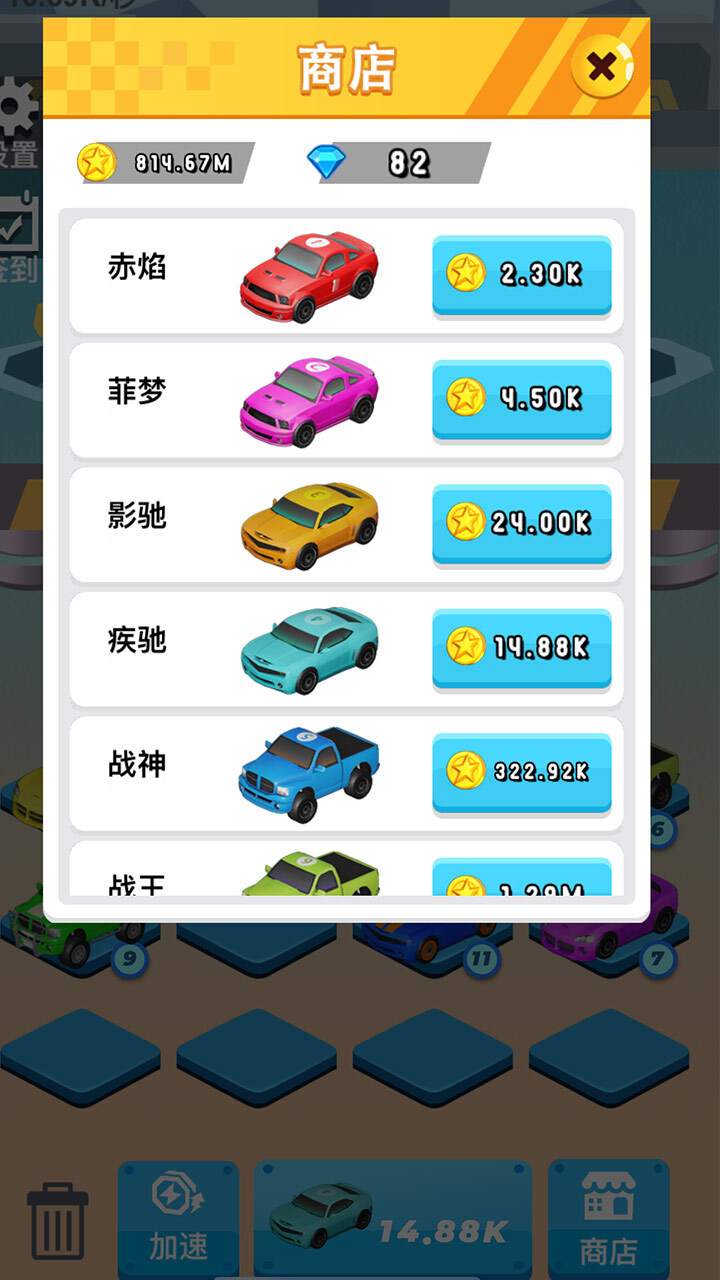The image size is (720, 1280).
Task: Buy the 菲梦 car for 4.50K
Action: pyautogui.click(x=521, y=398)
